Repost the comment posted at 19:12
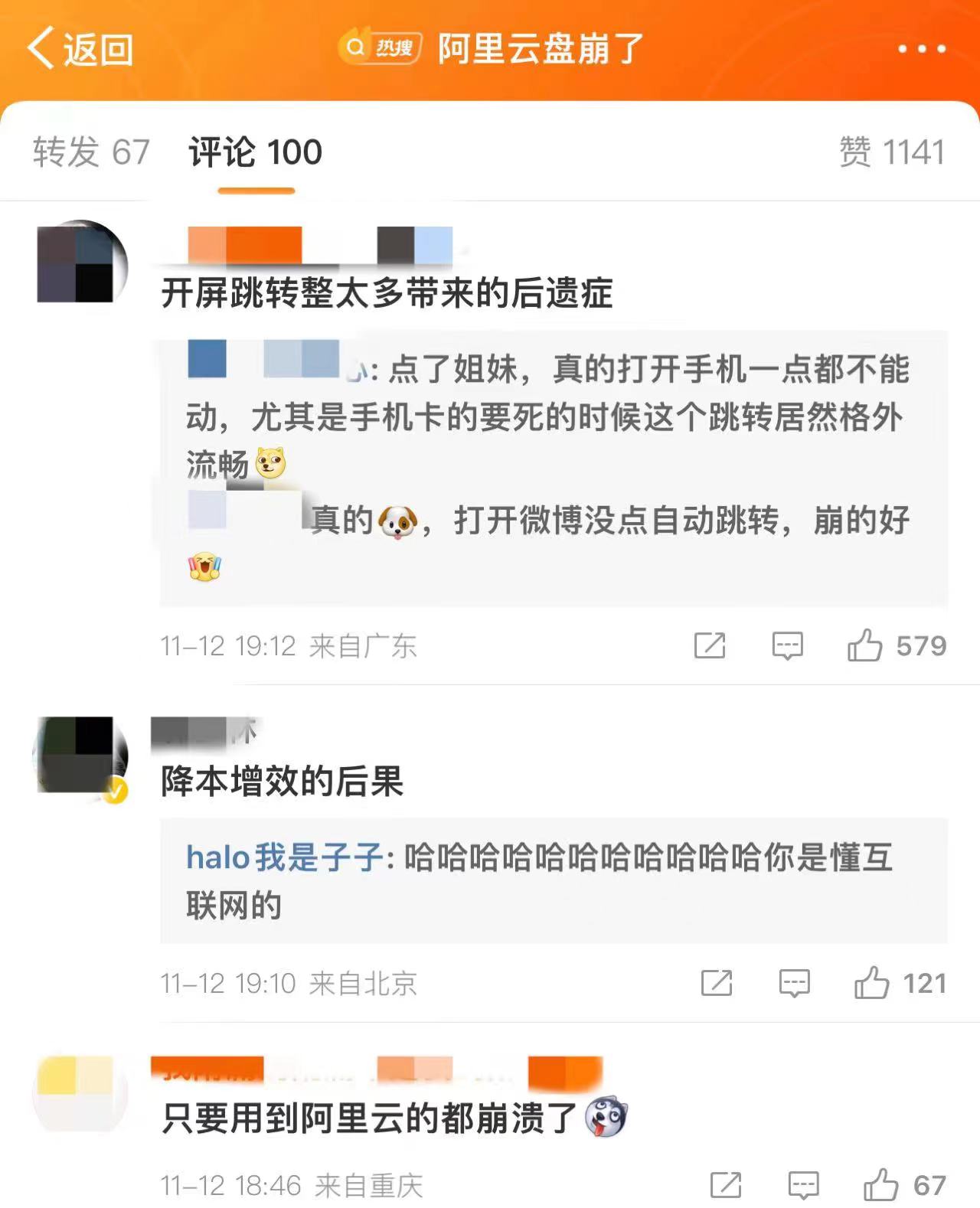Screen dimensions: 980x1208 tap(710, 645)
